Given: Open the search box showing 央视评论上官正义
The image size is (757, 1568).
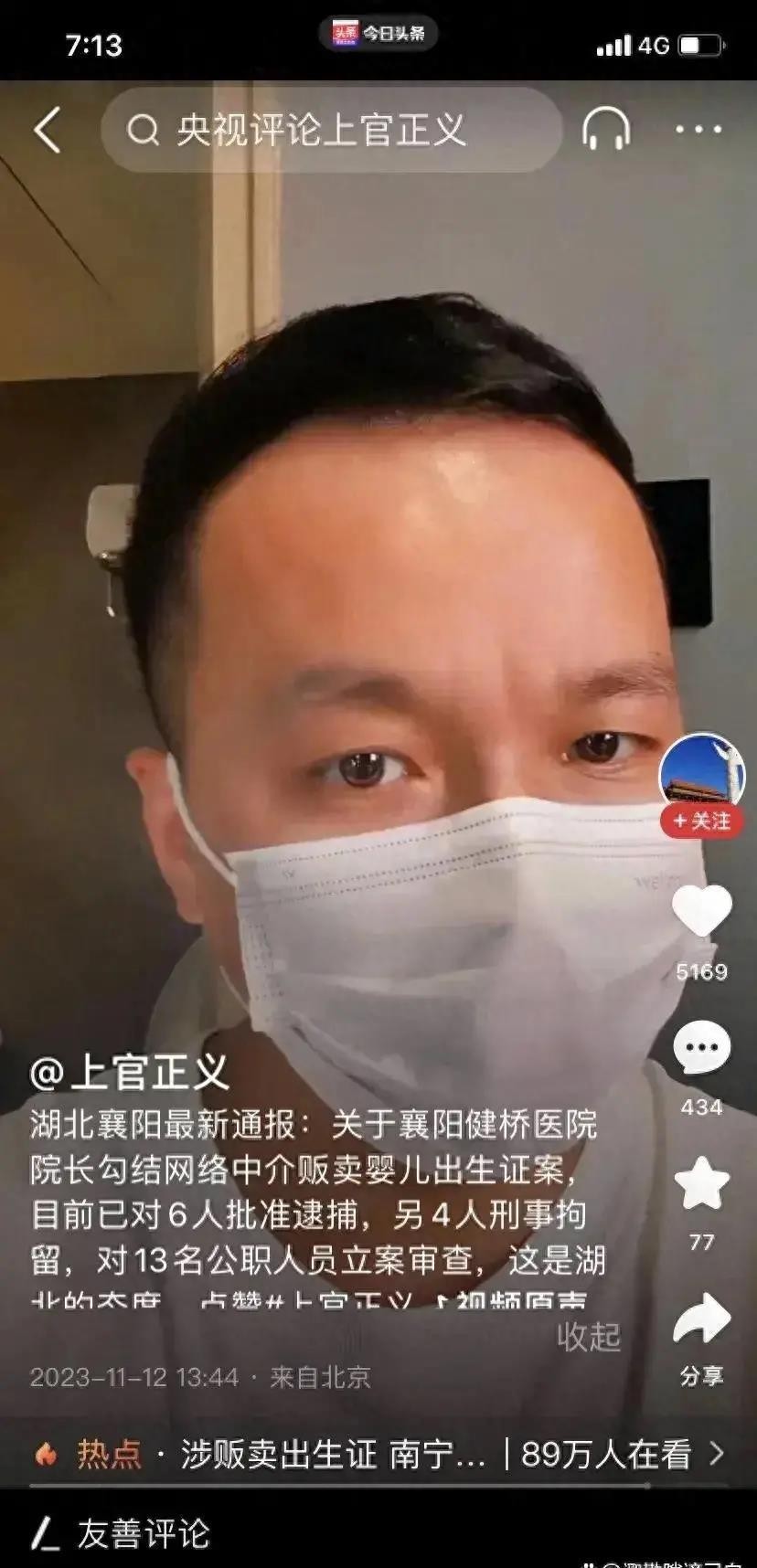Looking at the screenshot, I should [x=329, y=131].
